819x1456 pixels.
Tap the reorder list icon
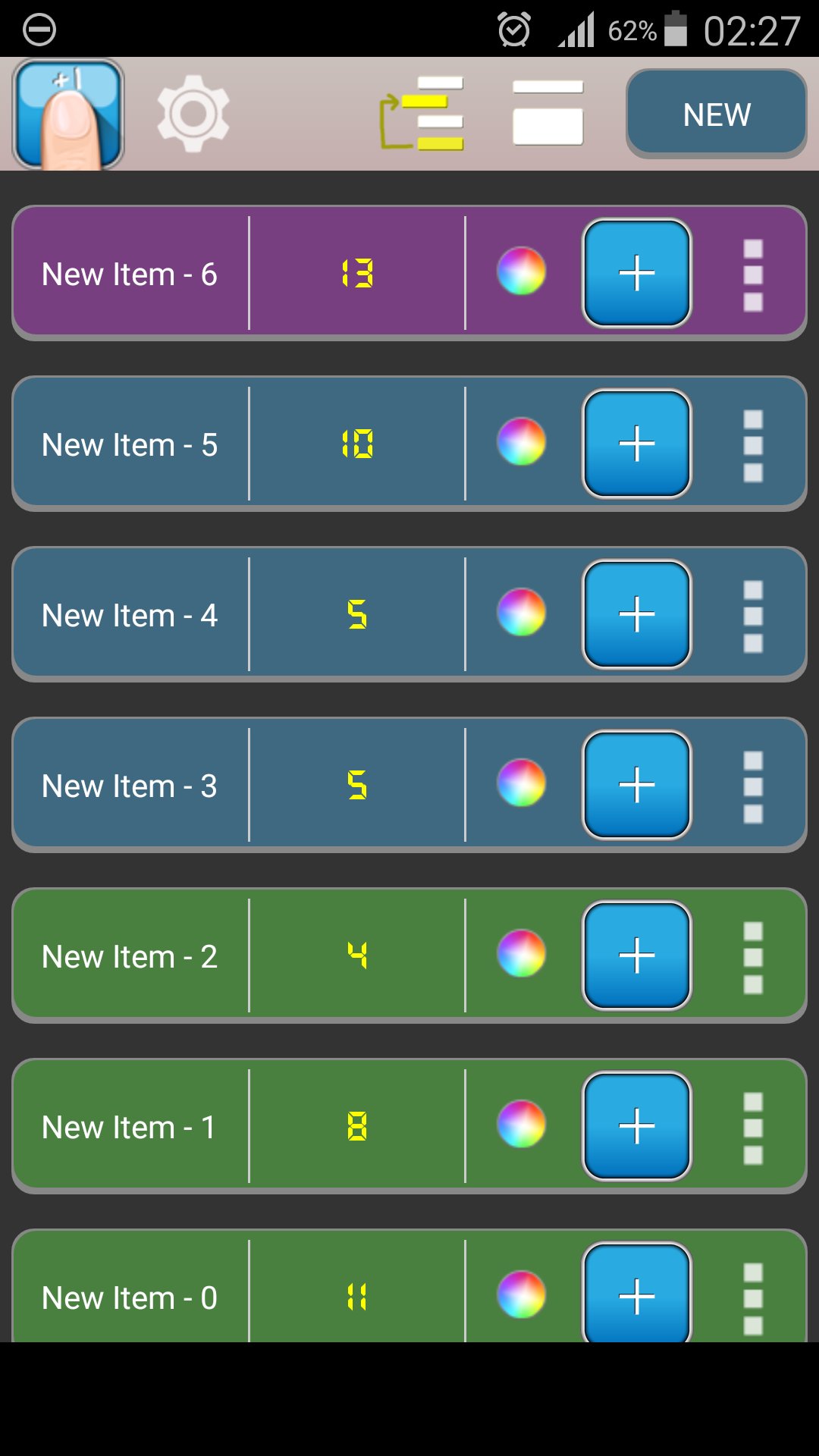(x=422, y=114)
